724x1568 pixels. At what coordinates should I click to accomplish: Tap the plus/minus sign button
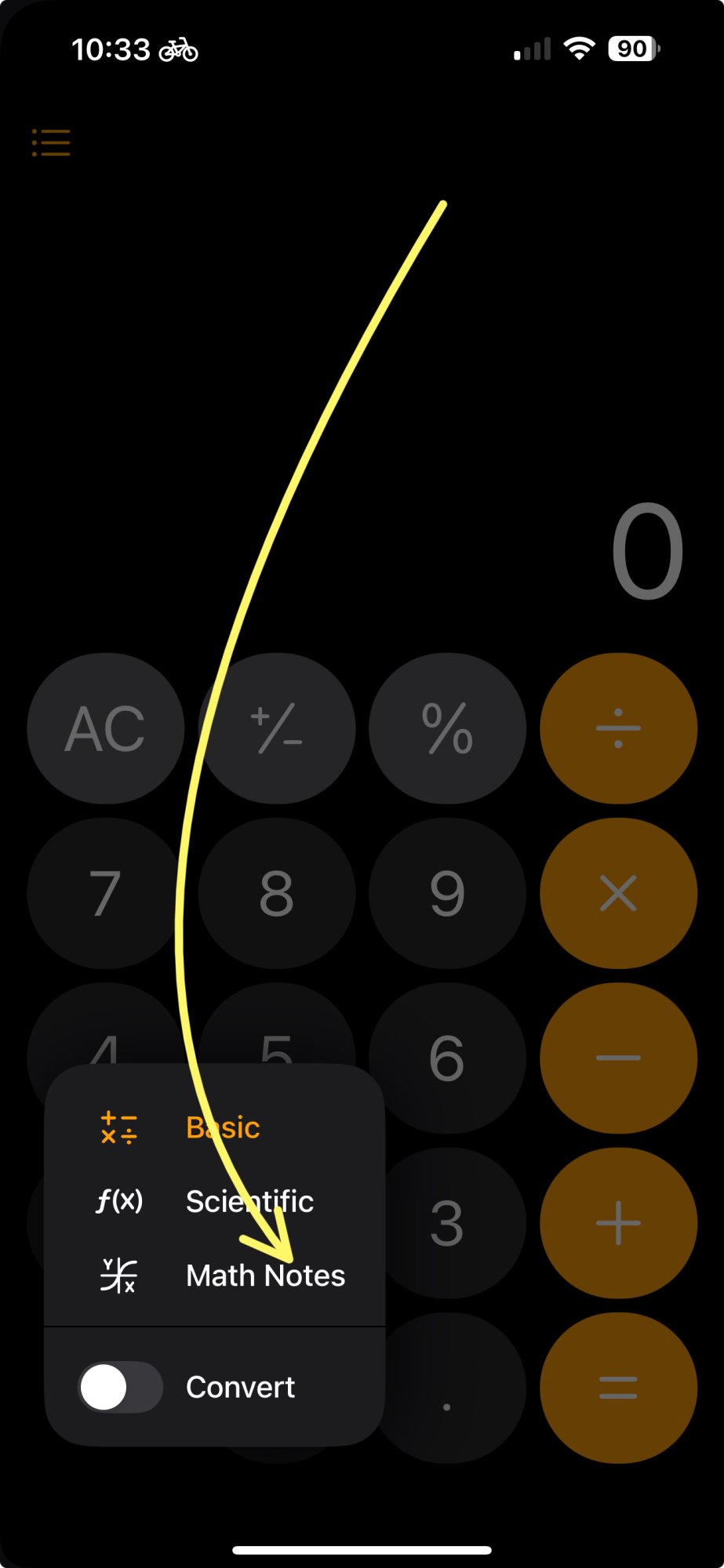(276, 728)
